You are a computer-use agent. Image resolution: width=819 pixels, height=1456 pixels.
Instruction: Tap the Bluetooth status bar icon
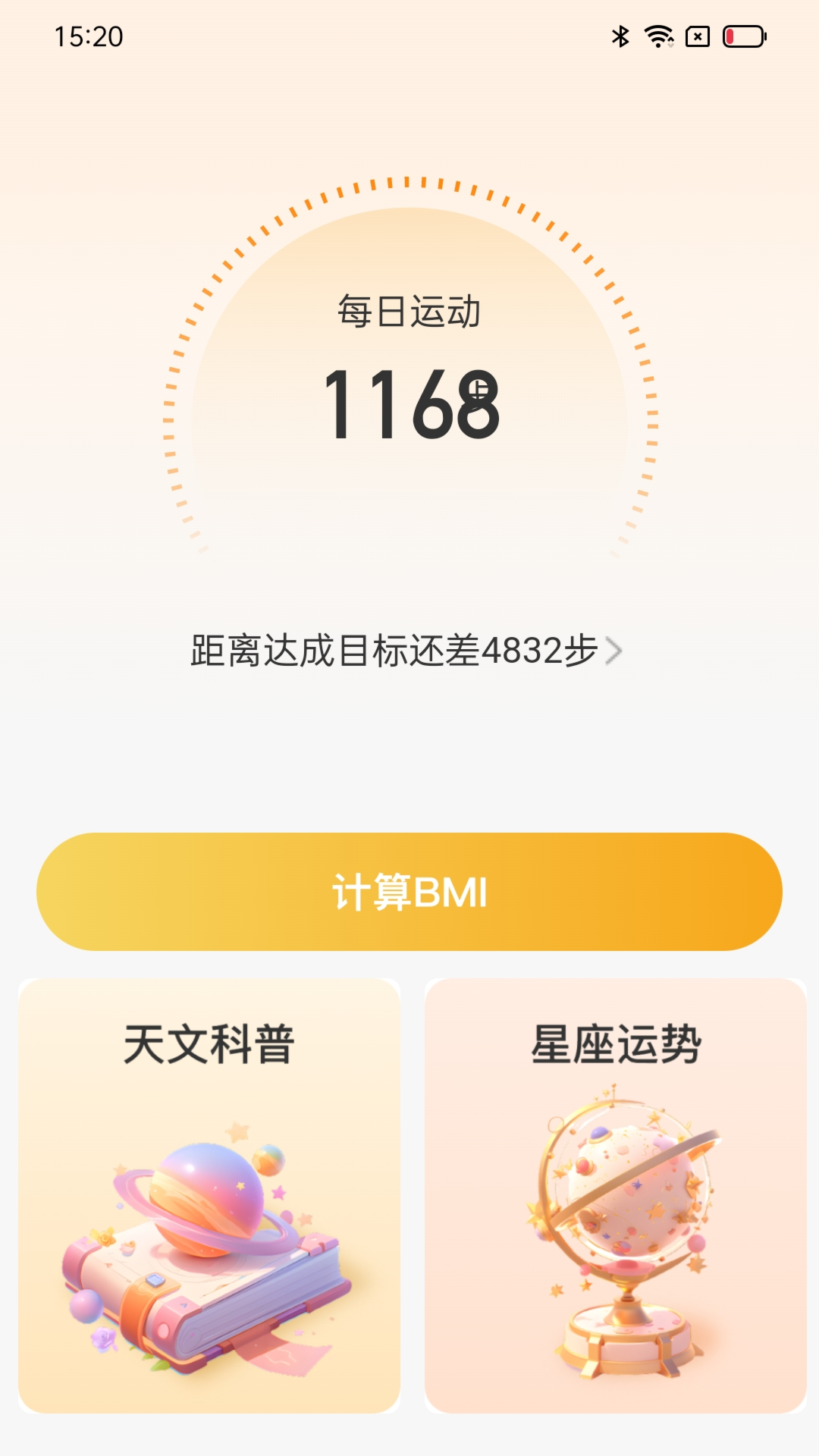point(620,34)
